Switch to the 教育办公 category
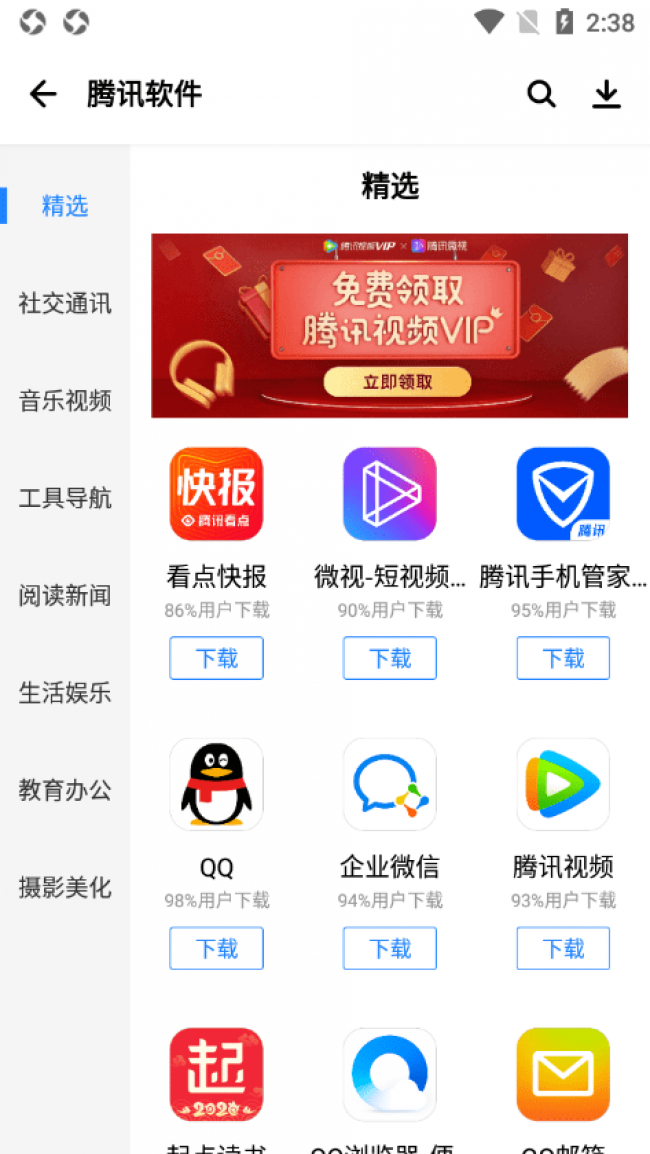650x1154 pixels. click(65, 790)
